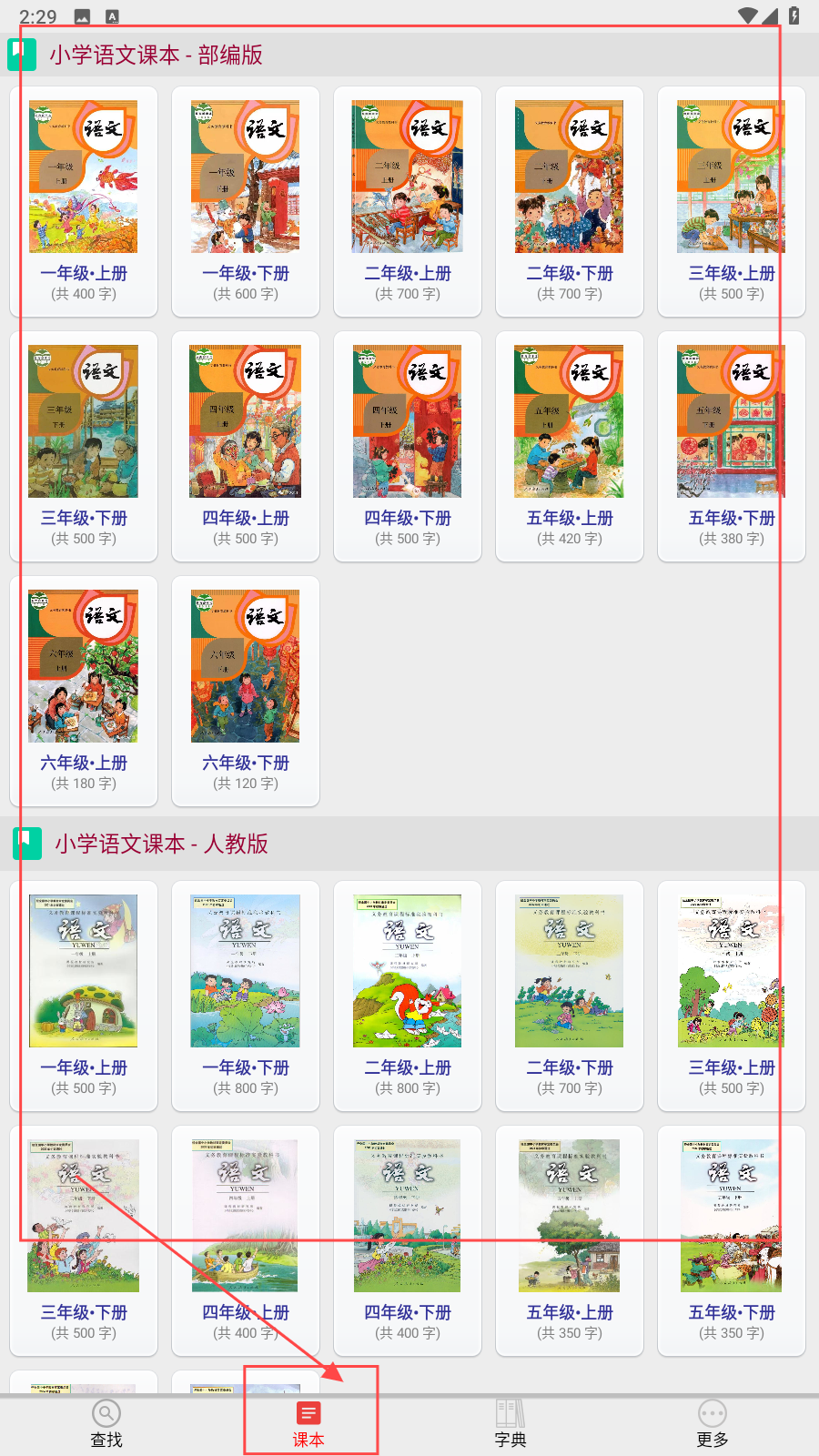Viewport: 819px width, 1456px height.
Task: Select 六年级·上册 with 180 字
Action: coord(84,691)
